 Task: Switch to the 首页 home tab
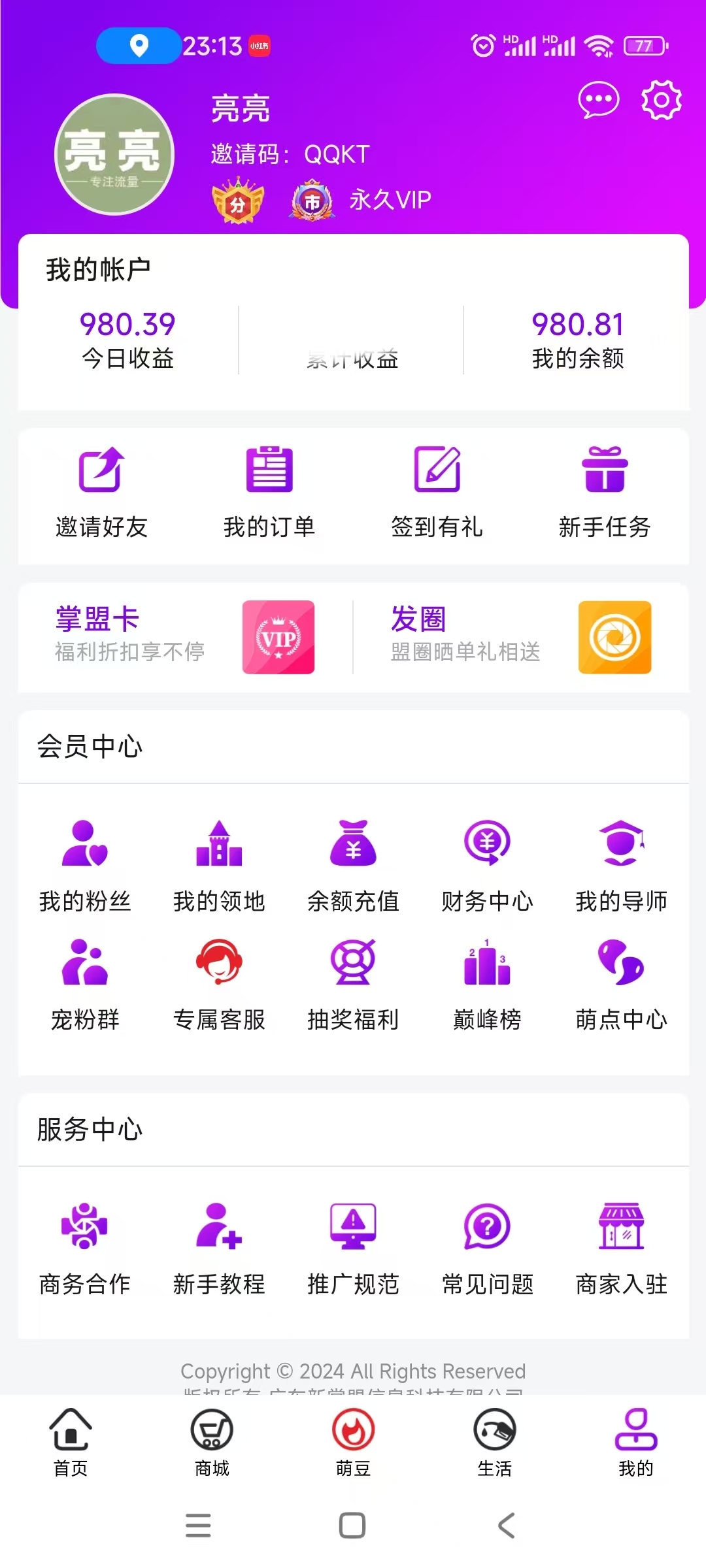[71, 1442]
